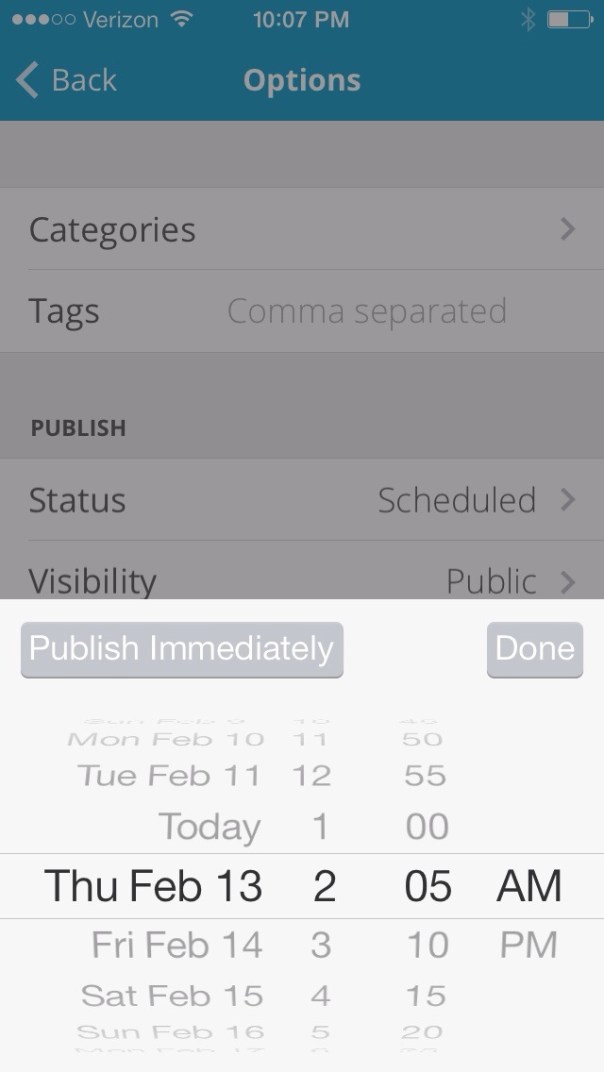Pick hour 3 in the picker
Image resolution: width=604 pixels, height=1072 pixels.
[x=321, y=945]
